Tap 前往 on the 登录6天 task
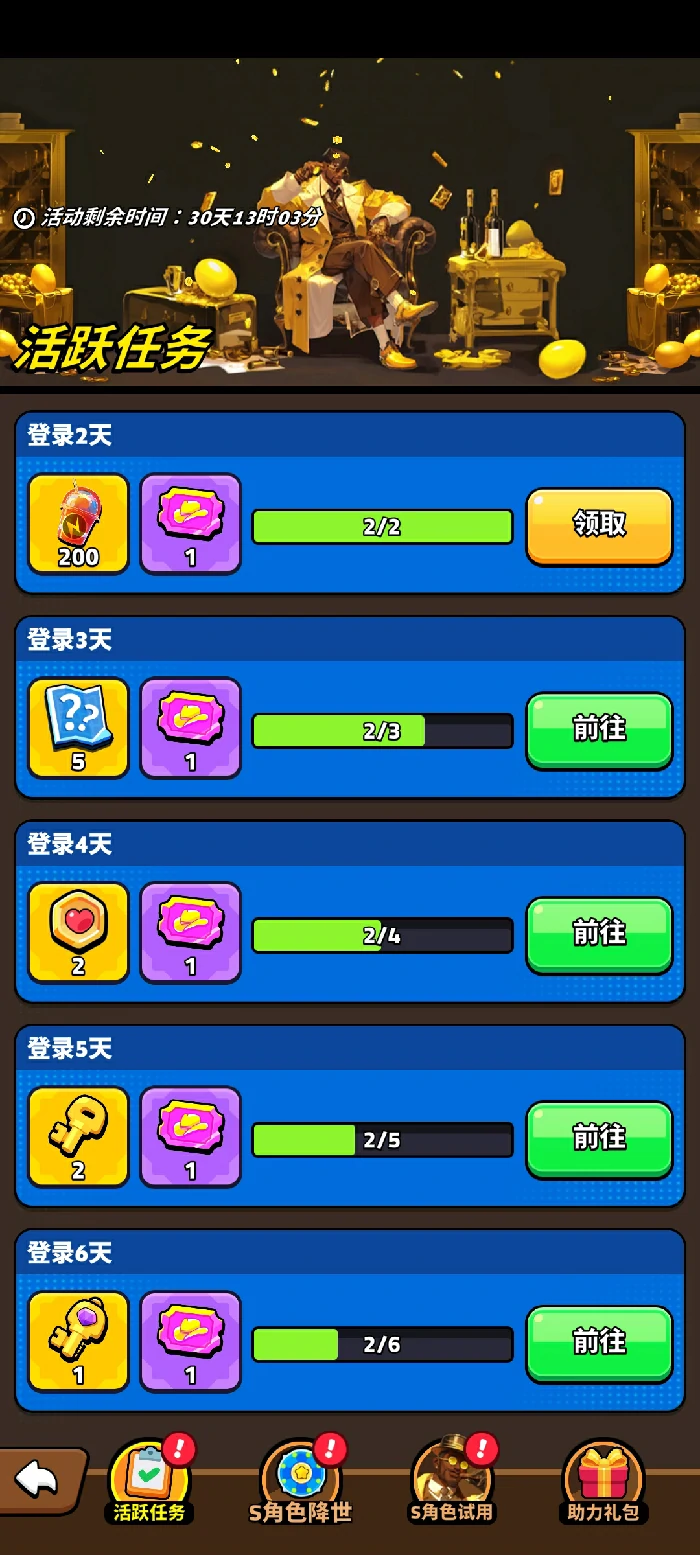This screenshot has width=700, height=1555. click(x=599, y=1343)
